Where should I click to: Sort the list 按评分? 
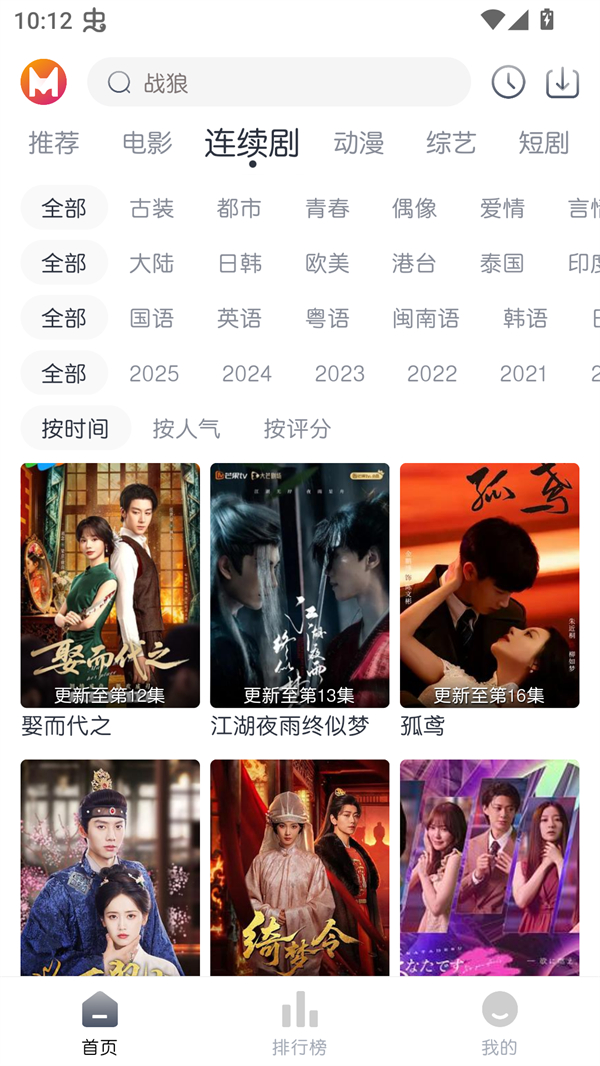click(297, 428)
